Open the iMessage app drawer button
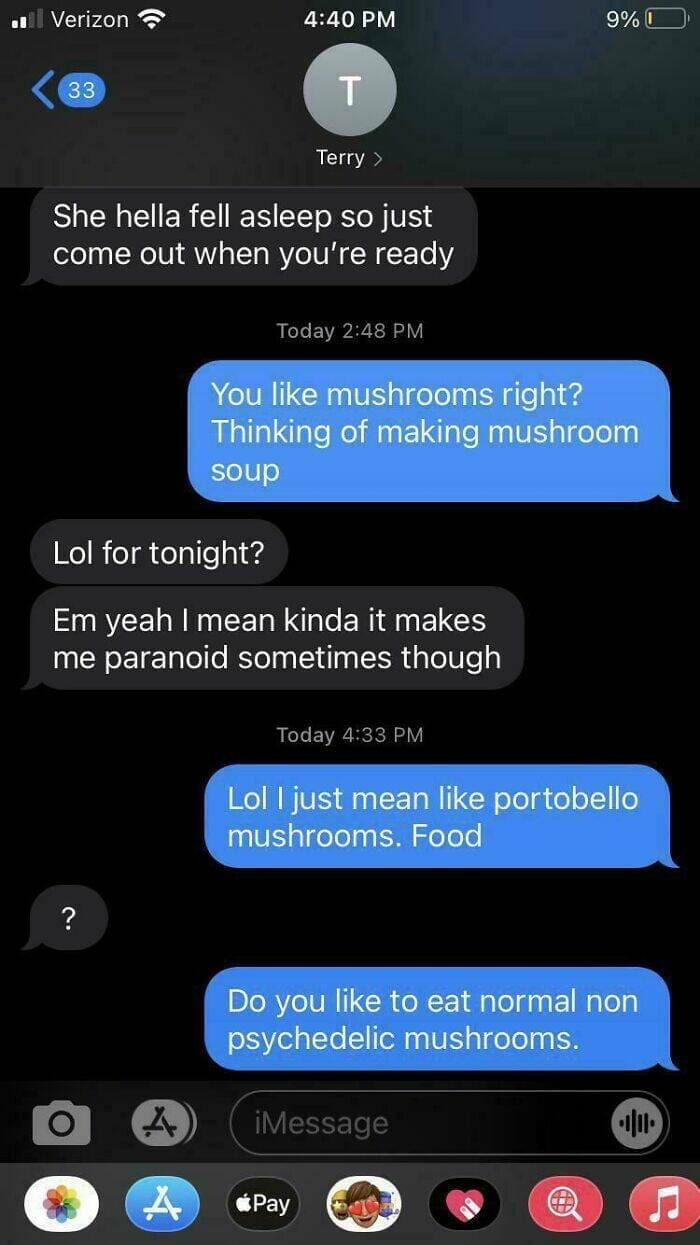 pyautogui.click(x=160, y=1123)
